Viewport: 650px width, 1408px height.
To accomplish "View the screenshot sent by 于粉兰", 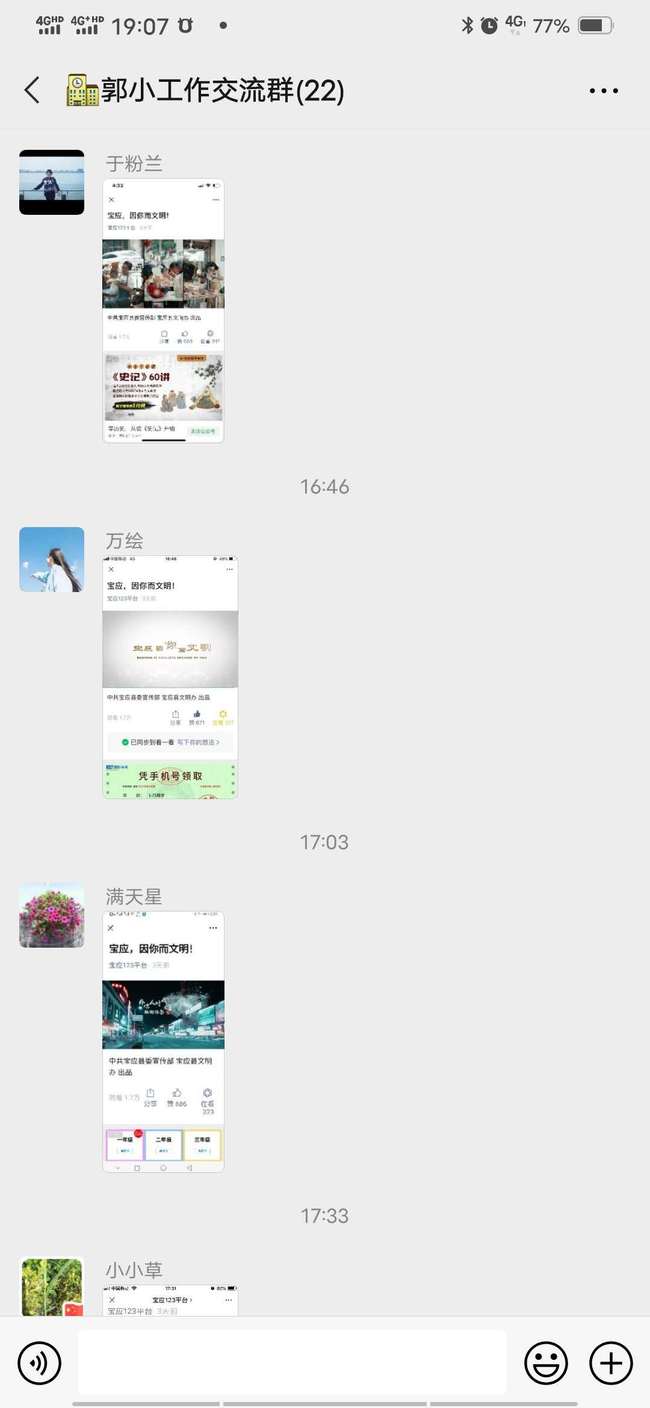I will 163,311.
